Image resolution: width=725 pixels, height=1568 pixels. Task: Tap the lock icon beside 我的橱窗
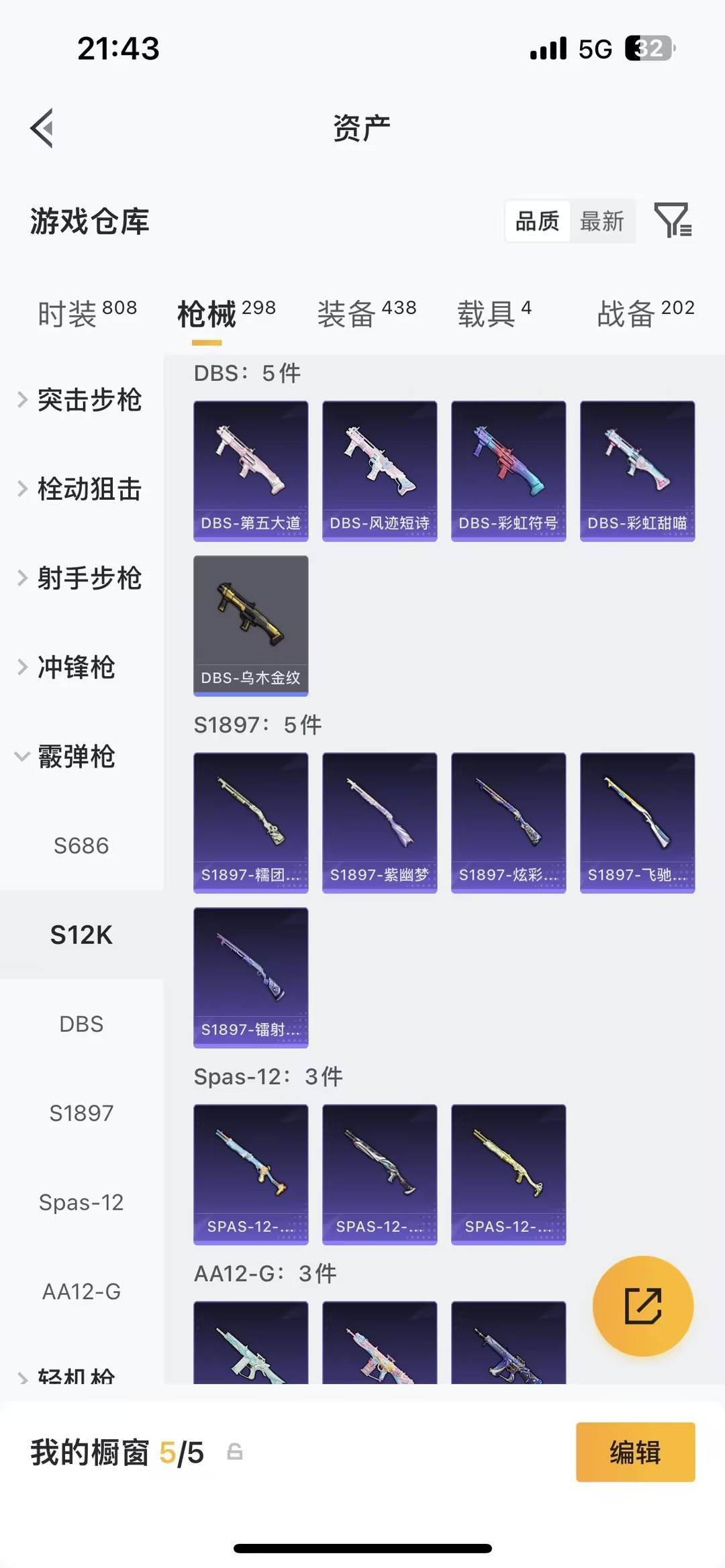click(x=234, y=1447)
